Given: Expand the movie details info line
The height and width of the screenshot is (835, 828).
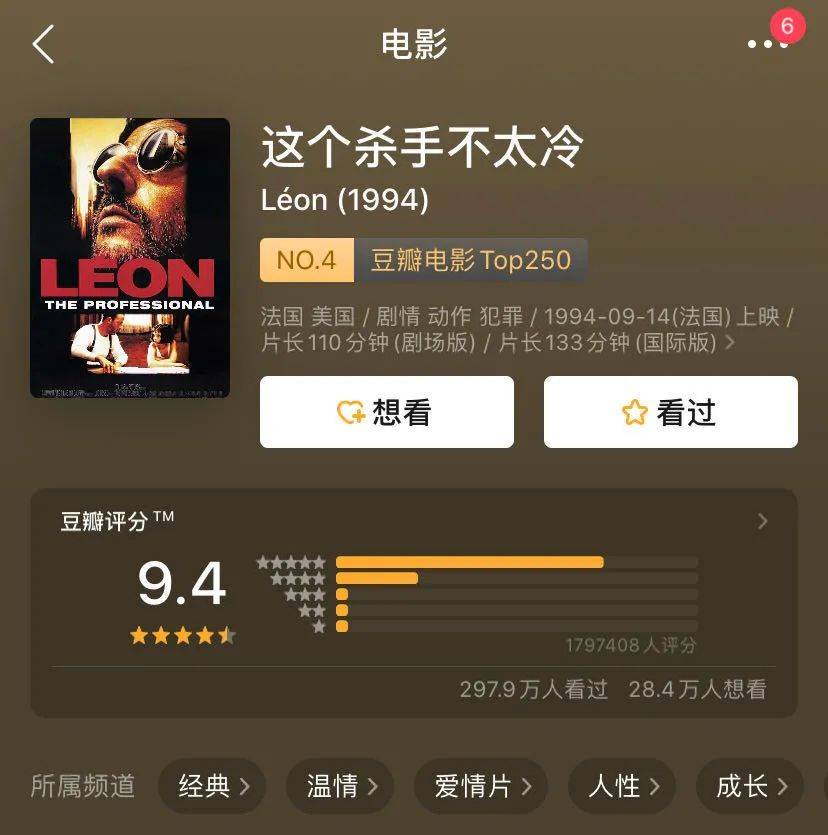Looking at the screenshot, I should 728,343.
